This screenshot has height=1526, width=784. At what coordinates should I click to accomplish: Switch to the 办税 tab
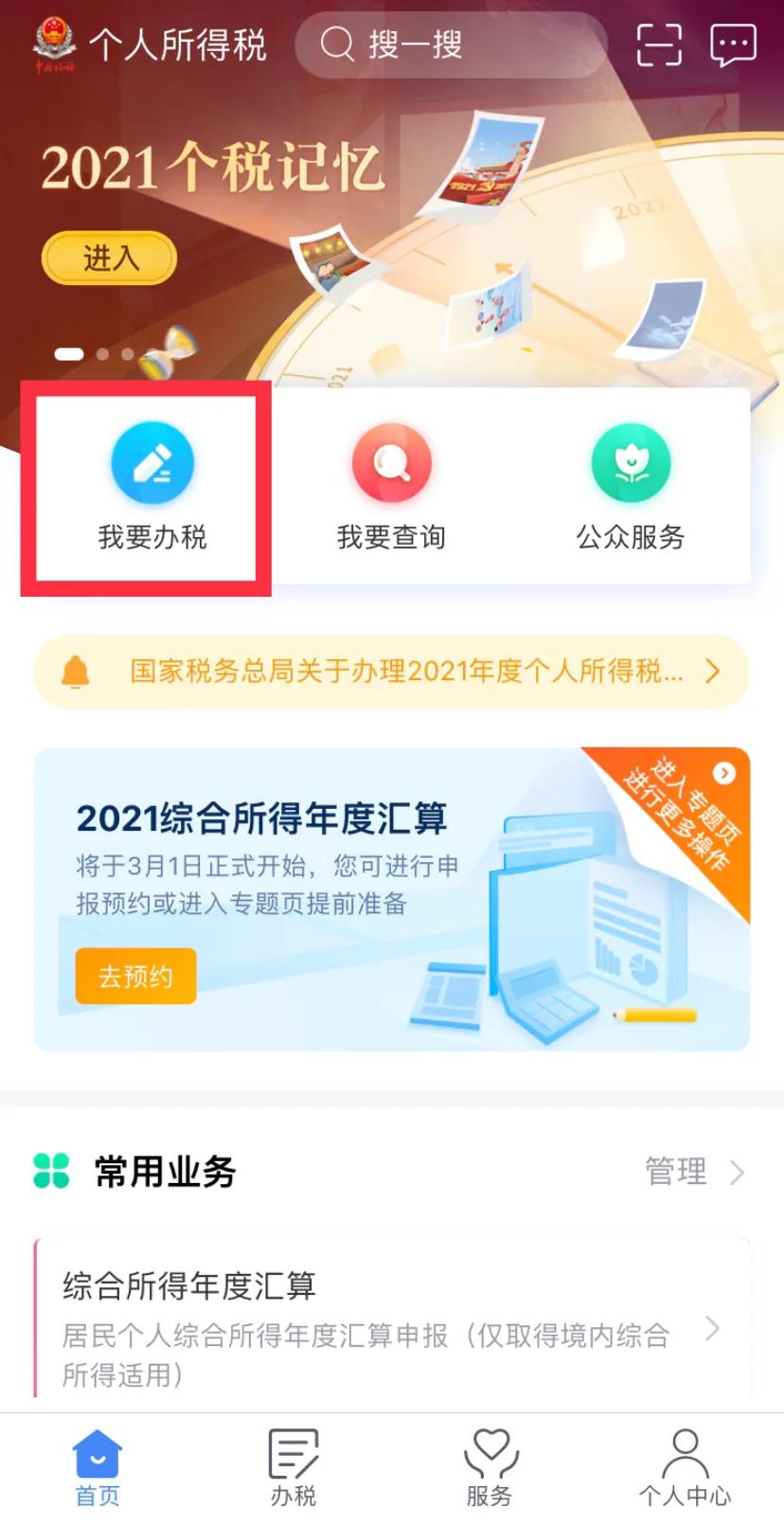pyautogui.click(x=294, y=1468)
